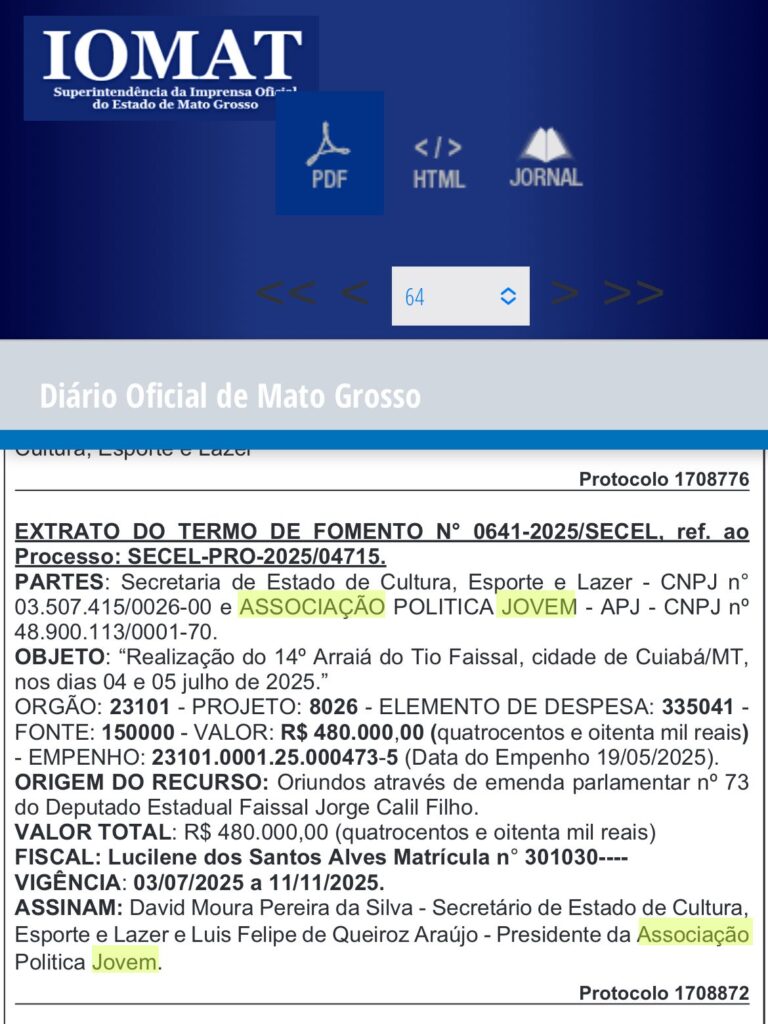Viewport: 768px width, 1024px height.
Task: Open the page 64 dropdown selector
Action: tap(460, 296)
